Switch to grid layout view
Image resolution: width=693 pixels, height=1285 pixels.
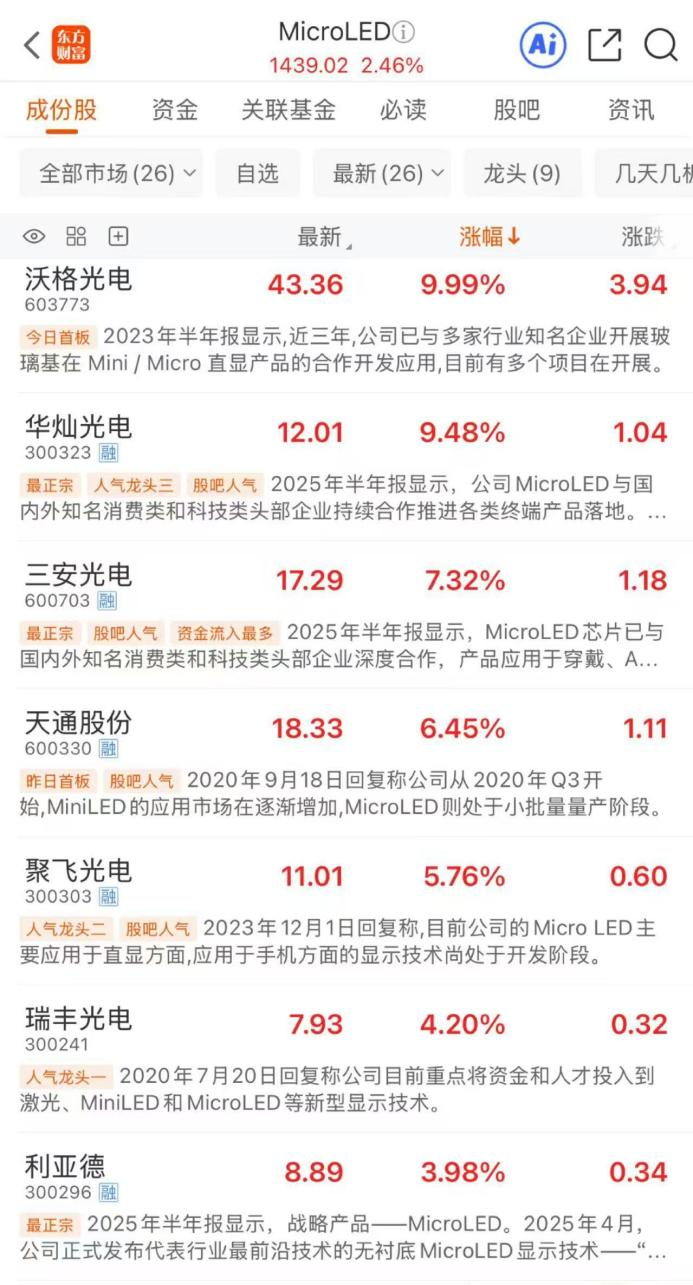click(x=76, y=237)
